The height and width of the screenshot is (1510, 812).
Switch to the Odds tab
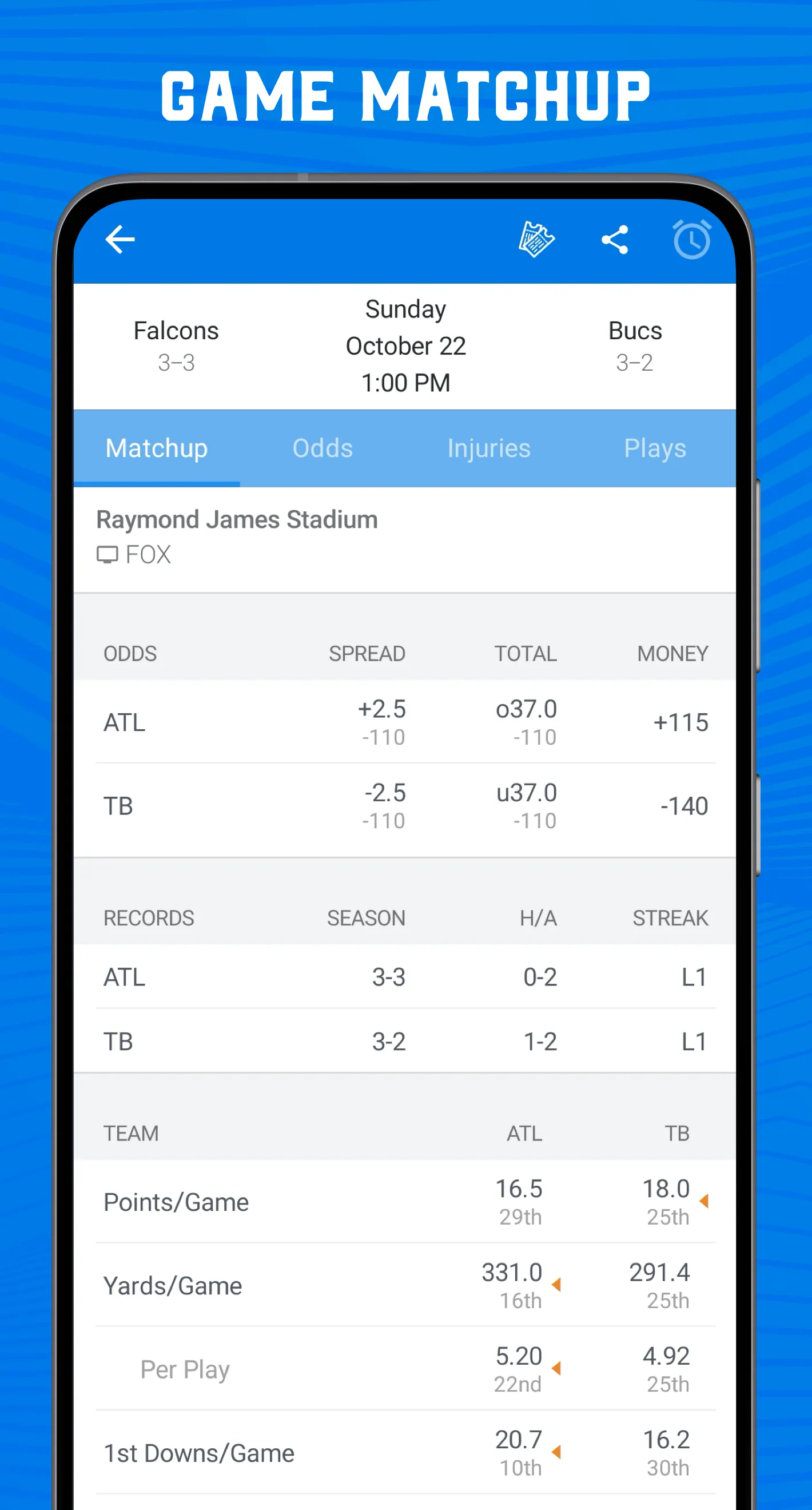[x=322, y=448]
